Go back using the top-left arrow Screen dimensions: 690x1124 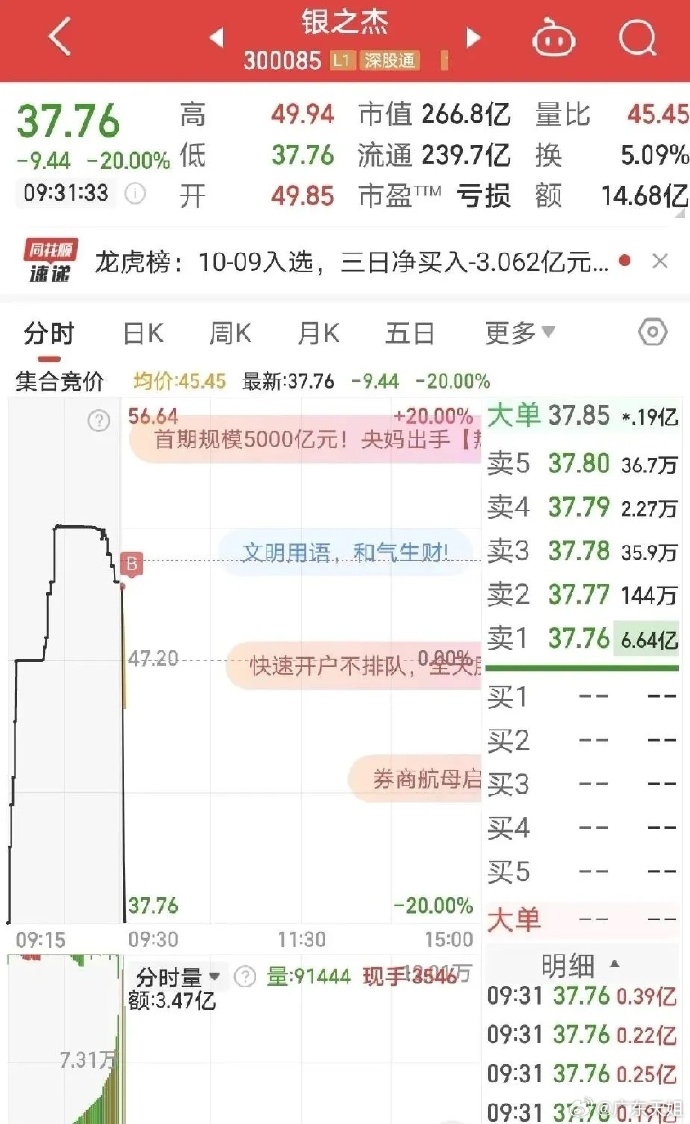click(x=59, y=36)
